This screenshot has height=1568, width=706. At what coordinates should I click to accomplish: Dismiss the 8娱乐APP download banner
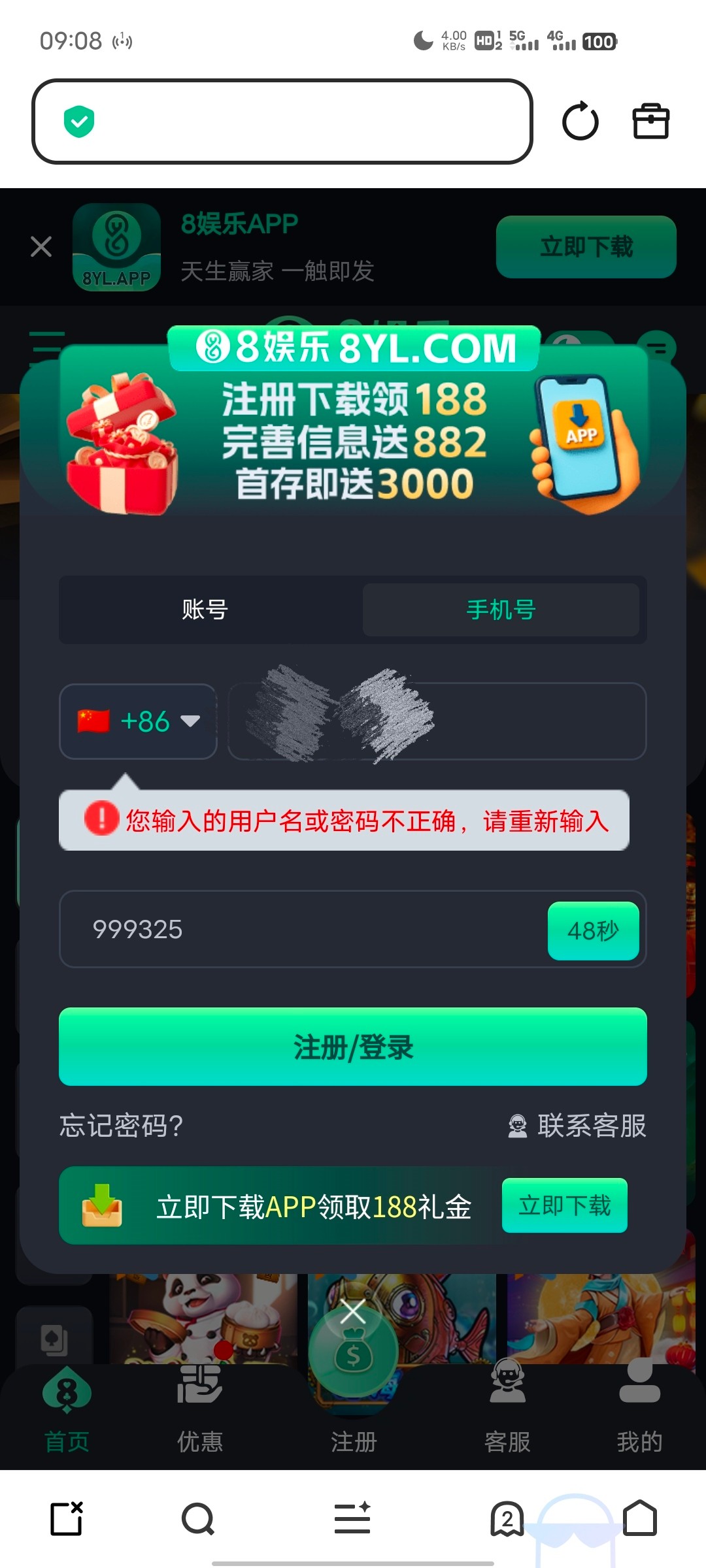41,247
